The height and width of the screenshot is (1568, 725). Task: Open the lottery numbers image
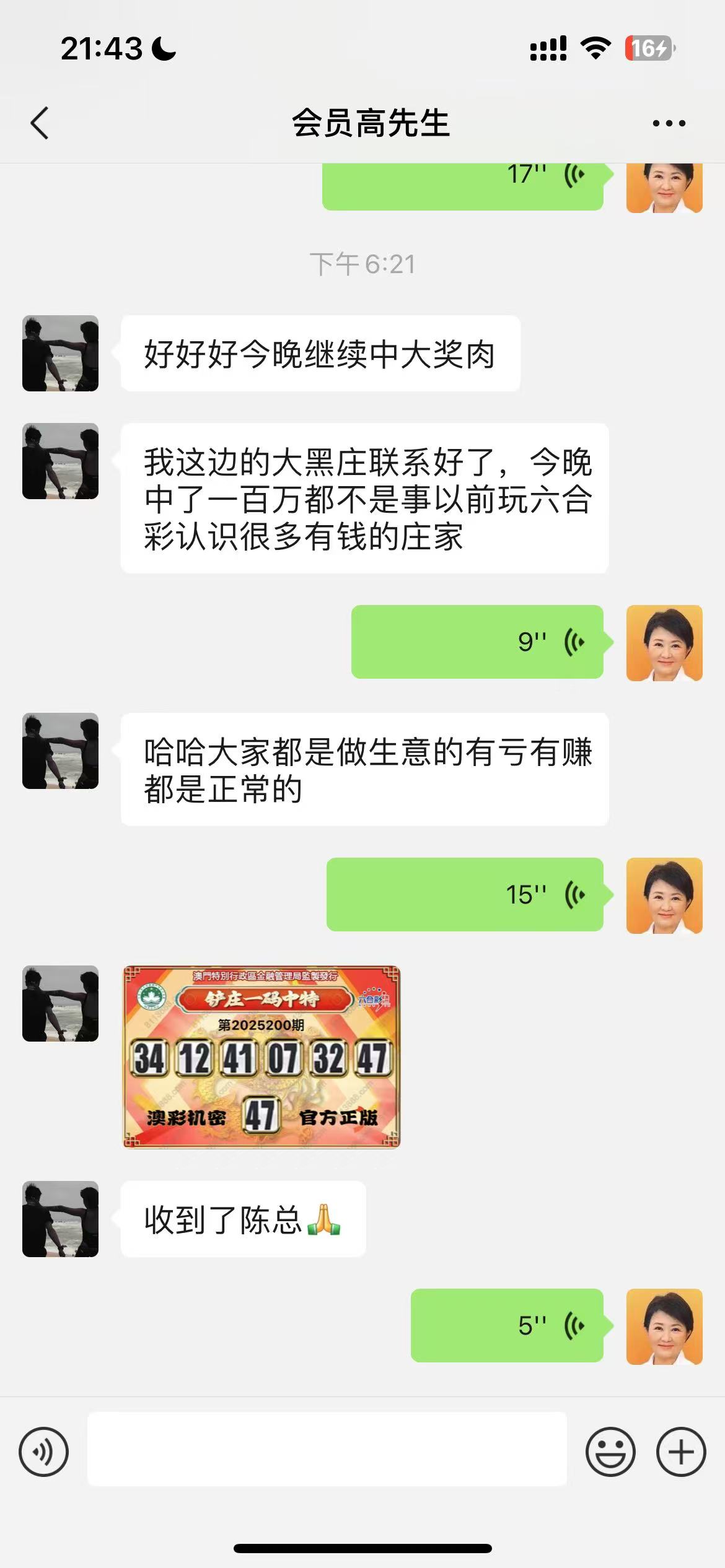(x=261, y=1056)
